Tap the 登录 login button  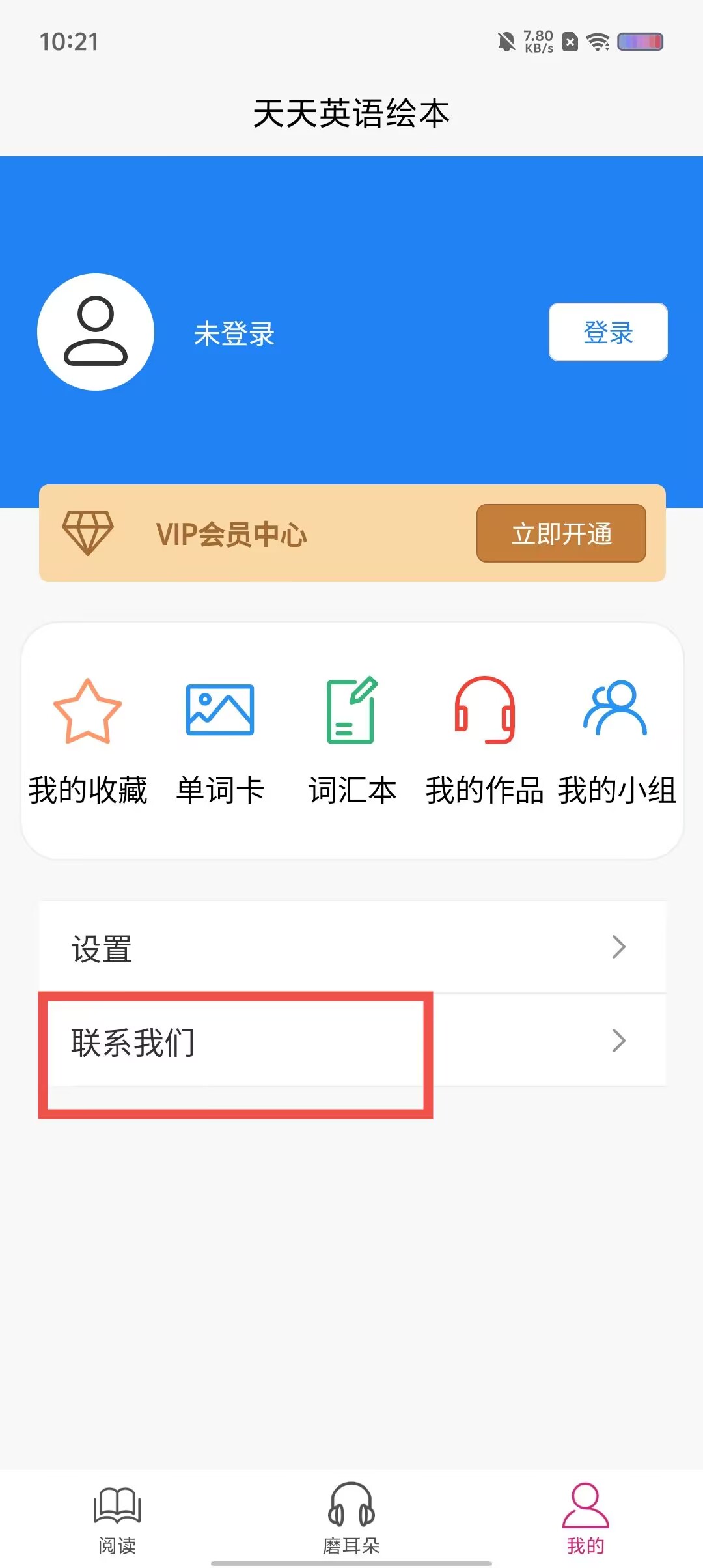[607, 332]
